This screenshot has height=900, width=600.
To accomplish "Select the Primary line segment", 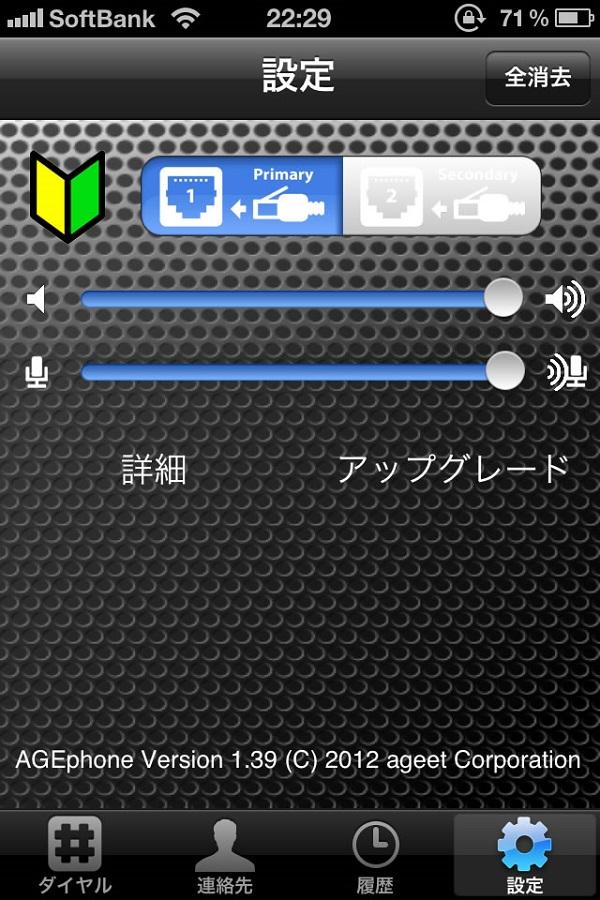I will coord(241,196).
